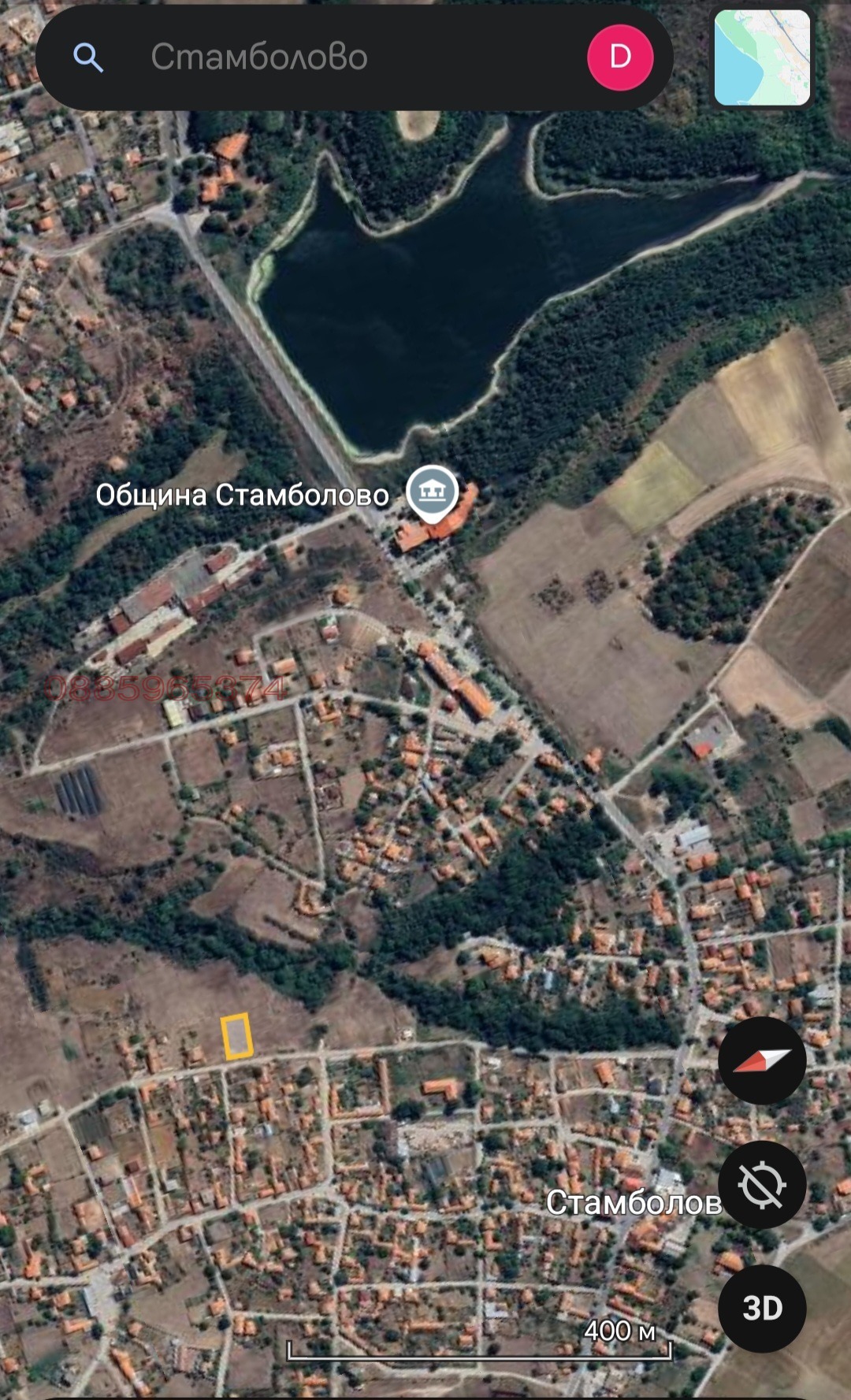
Task: Open the map type selector thumbnail
Action: 762,57
